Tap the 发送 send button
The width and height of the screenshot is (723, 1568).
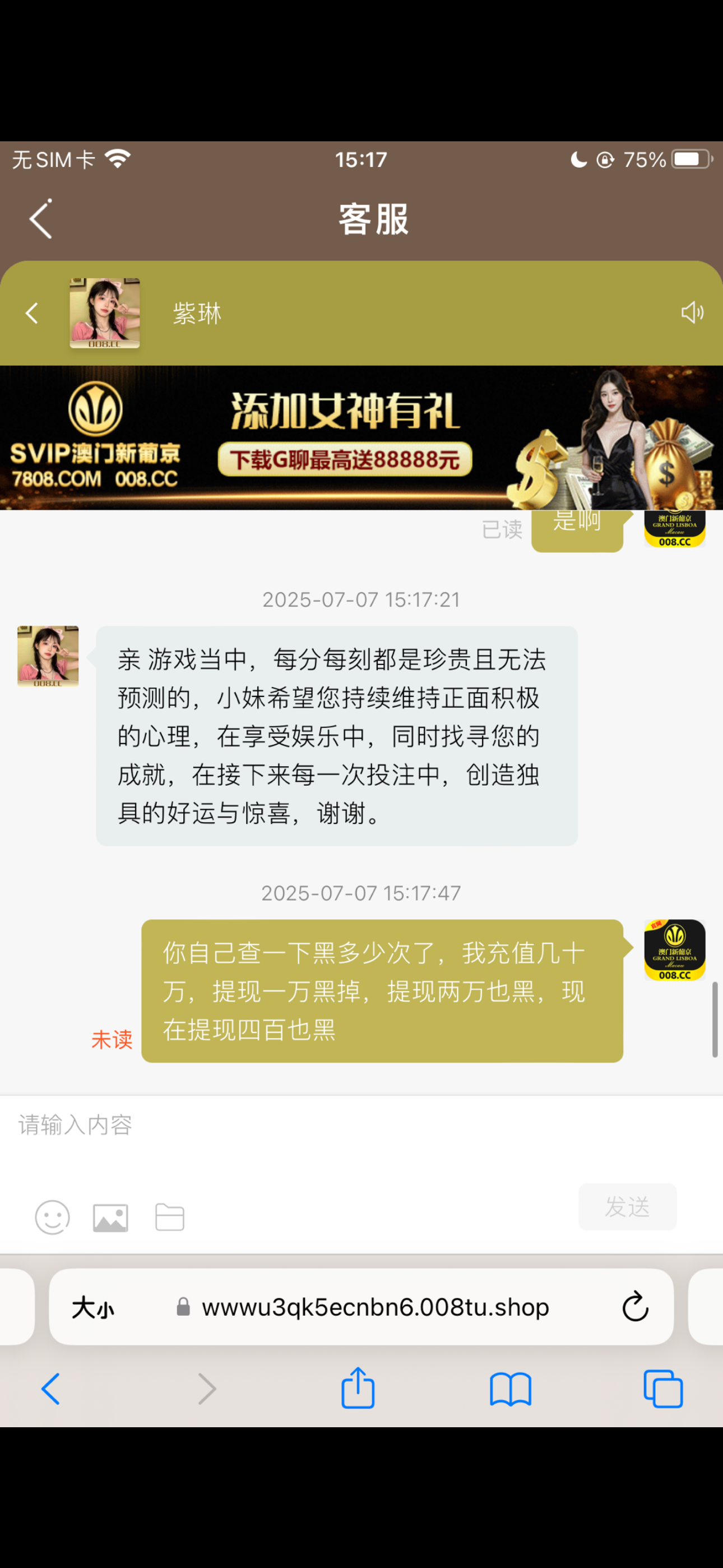[628, 1207]
